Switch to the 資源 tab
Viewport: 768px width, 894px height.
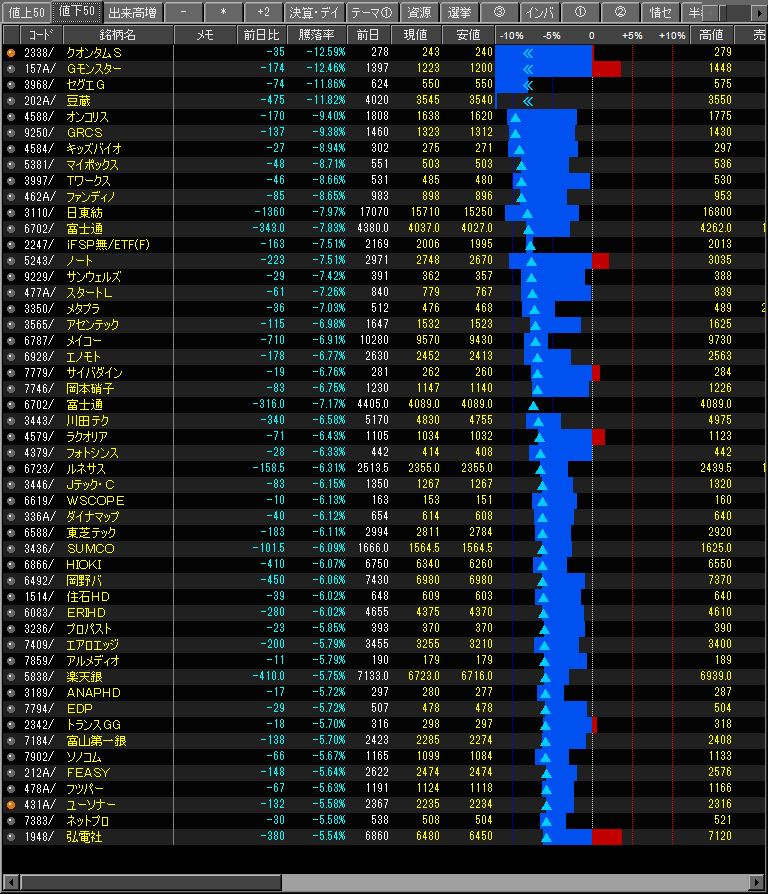420,12
